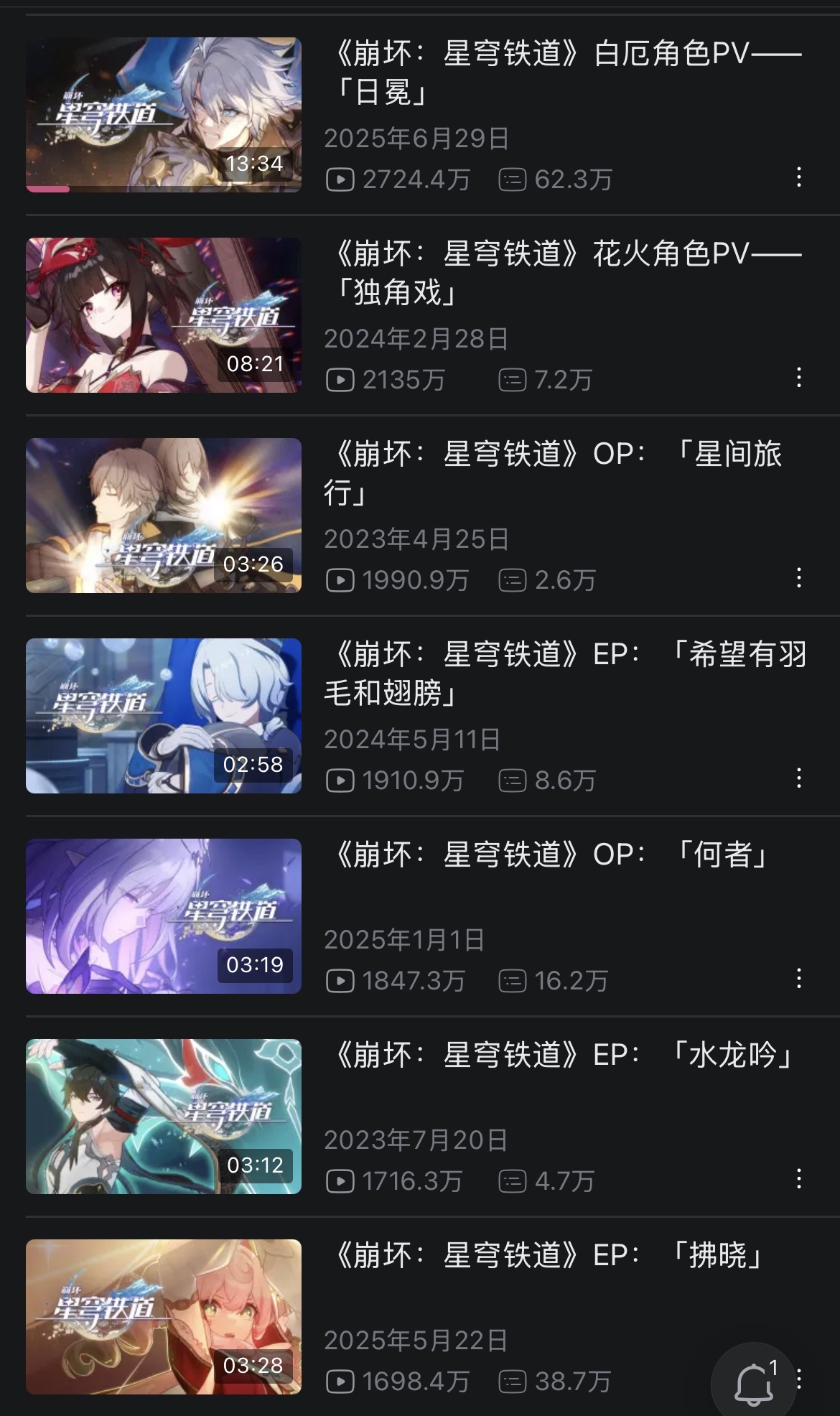The image size is (840, 1416).
Task: Play the OP「何者」 video
Action: point(164,916)
